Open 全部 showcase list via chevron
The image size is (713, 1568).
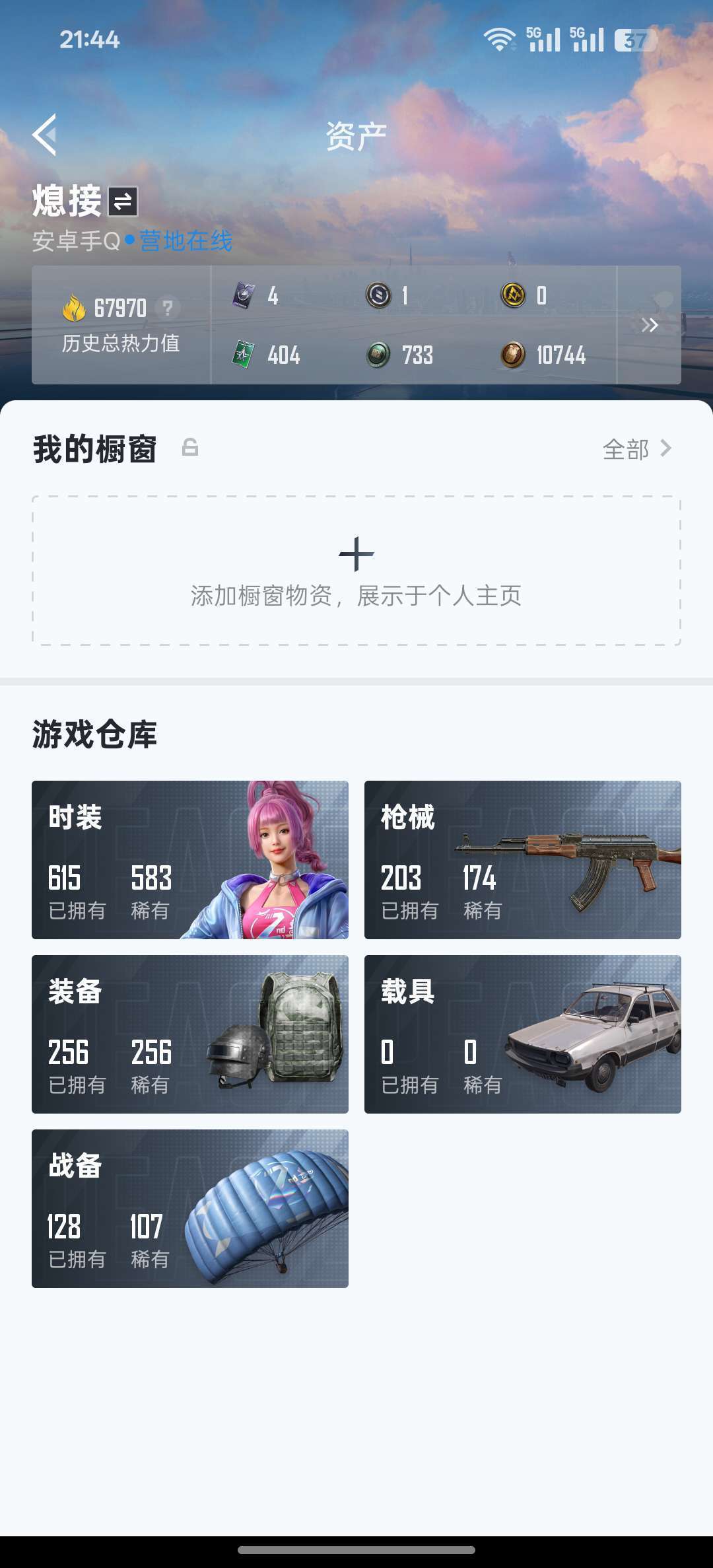pyautogui.click(x=638, y=448)
